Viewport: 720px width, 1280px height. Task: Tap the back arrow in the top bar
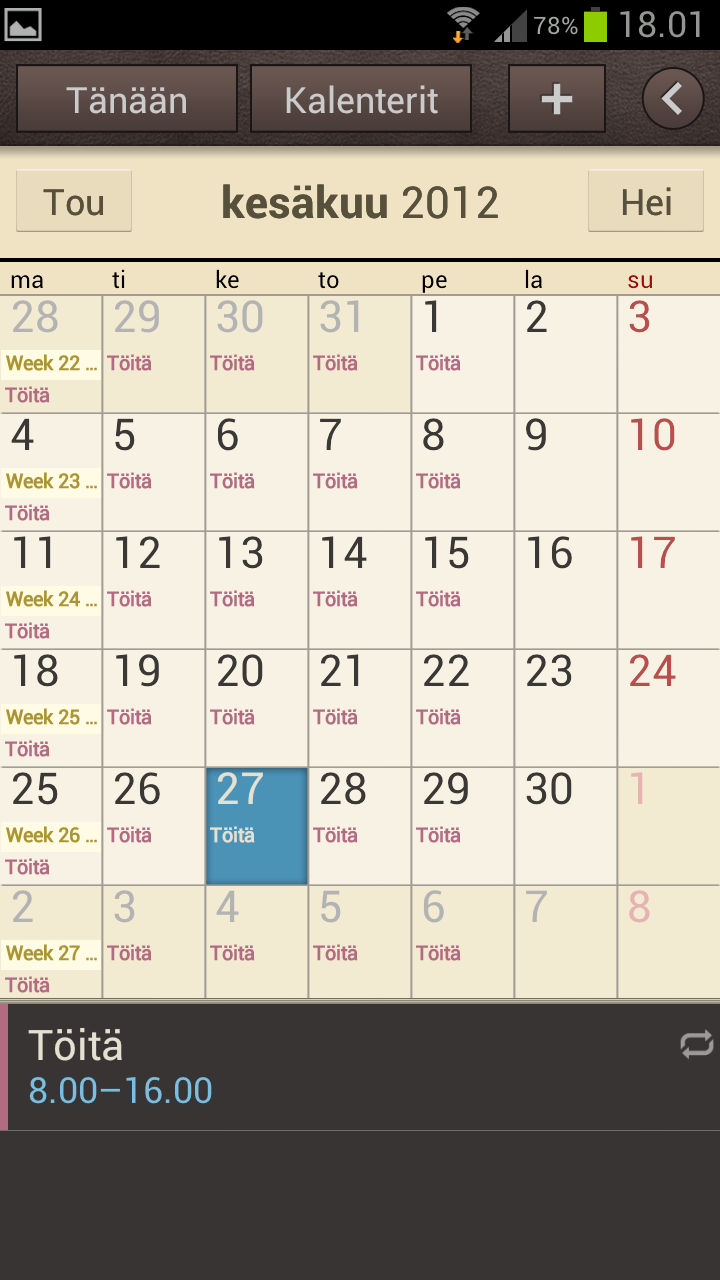673,98
